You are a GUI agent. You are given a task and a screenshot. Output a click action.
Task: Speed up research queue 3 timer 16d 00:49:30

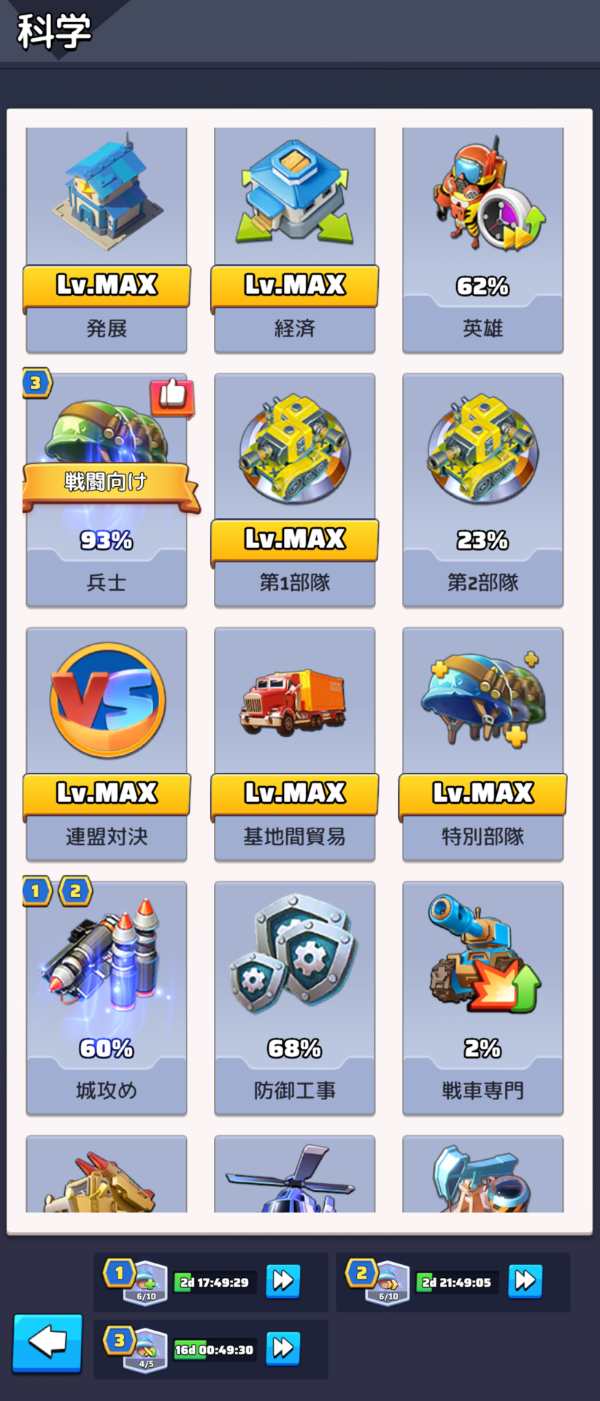coord(283,1348)
